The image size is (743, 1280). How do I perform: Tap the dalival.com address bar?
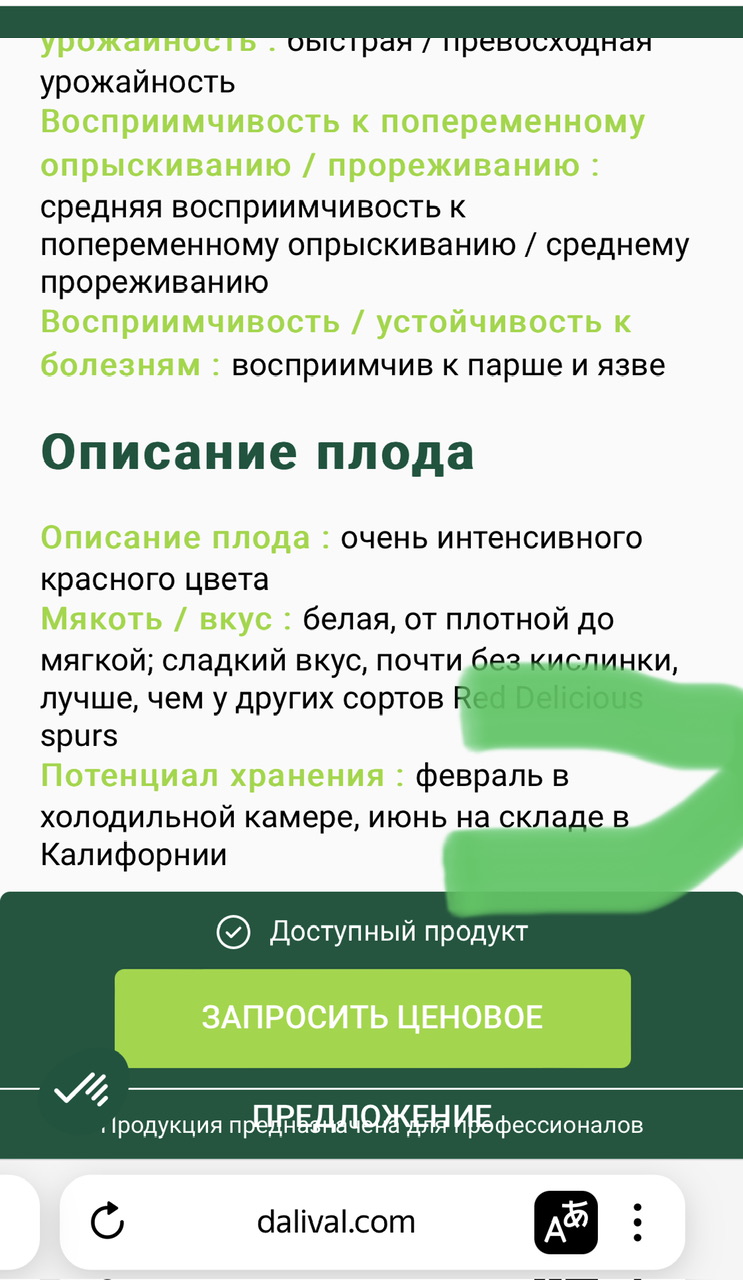336,1222
